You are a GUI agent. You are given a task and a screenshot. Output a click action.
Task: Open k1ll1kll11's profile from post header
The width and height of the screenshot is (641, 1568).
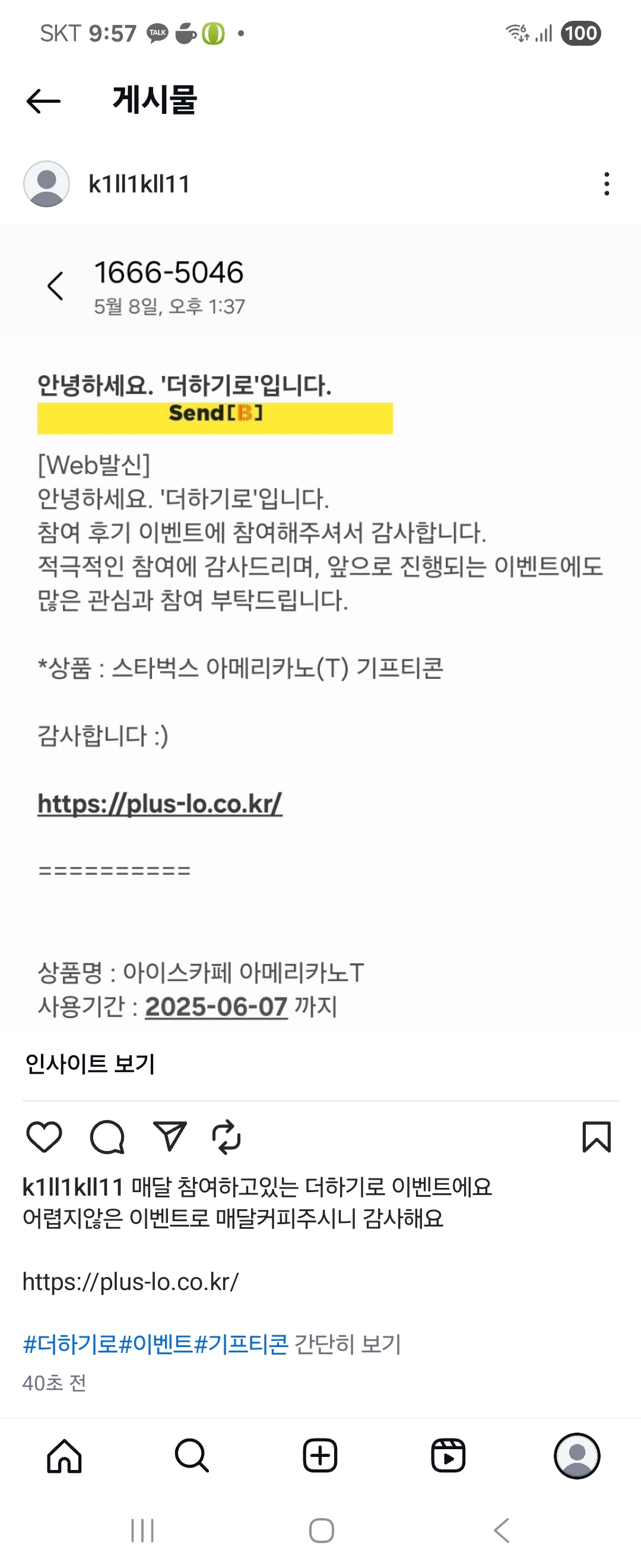click(x=139, y=184)
